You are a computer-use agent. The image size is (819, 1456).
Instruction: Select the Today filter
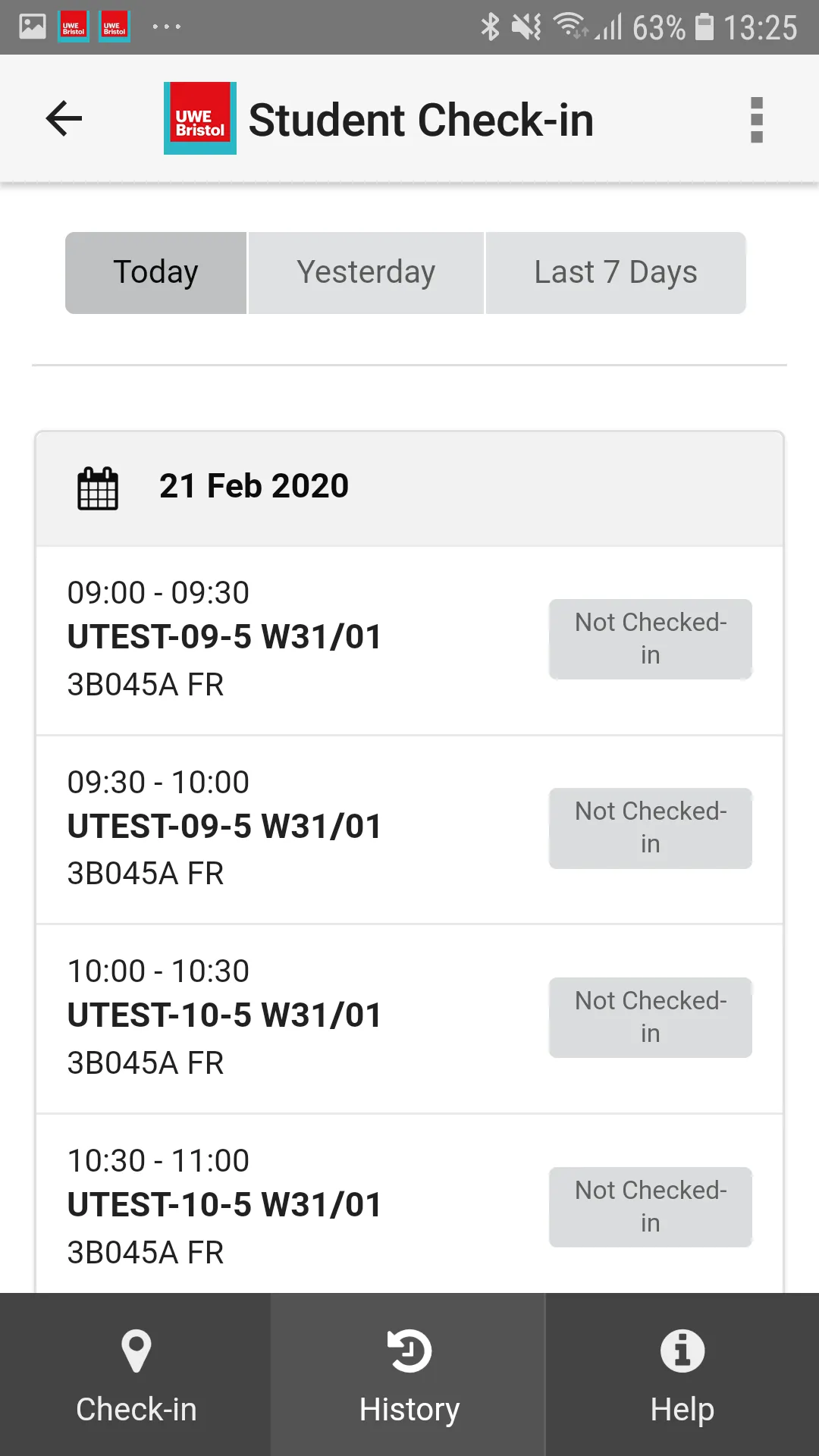click(x=155, y=271)
